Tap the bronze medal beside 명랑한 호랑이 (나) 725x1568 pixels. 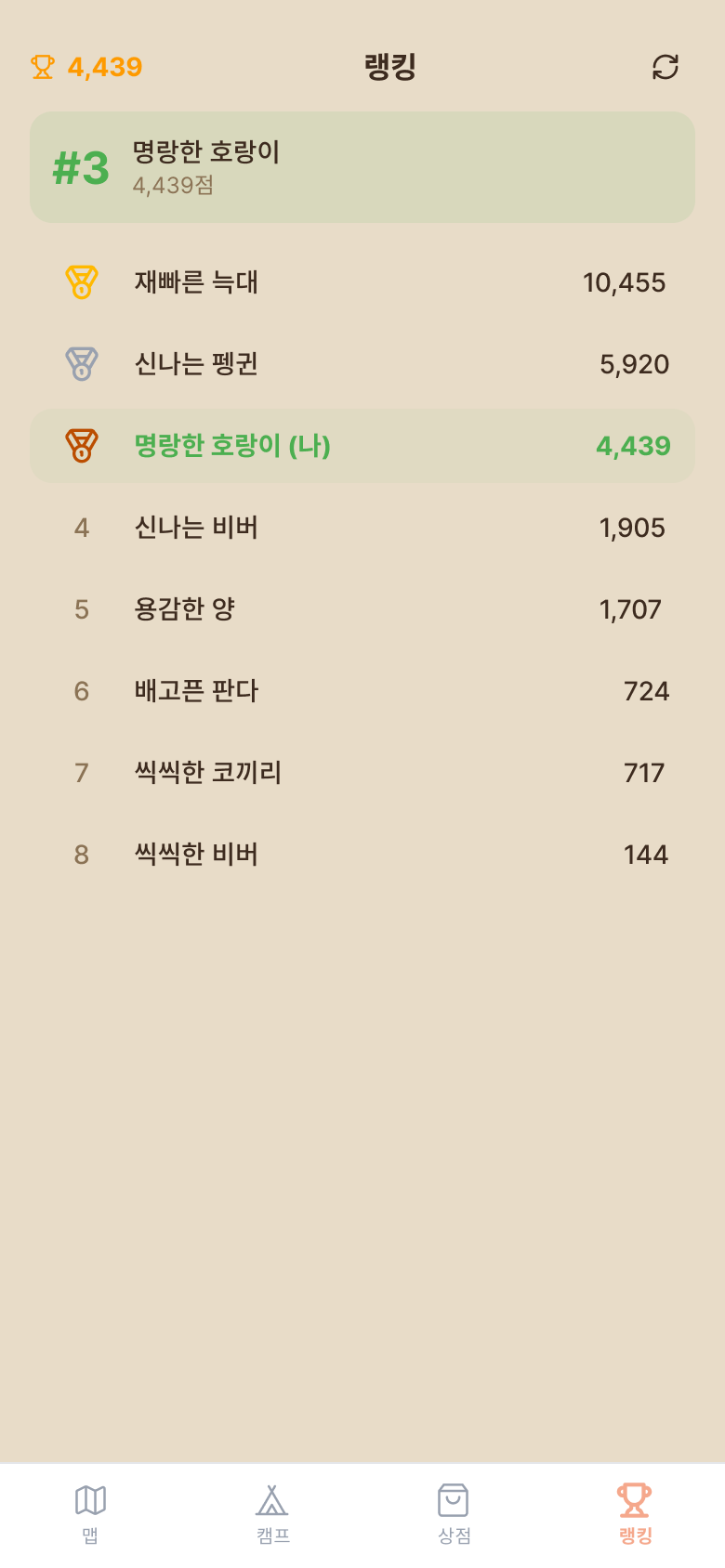pos(82,445)
